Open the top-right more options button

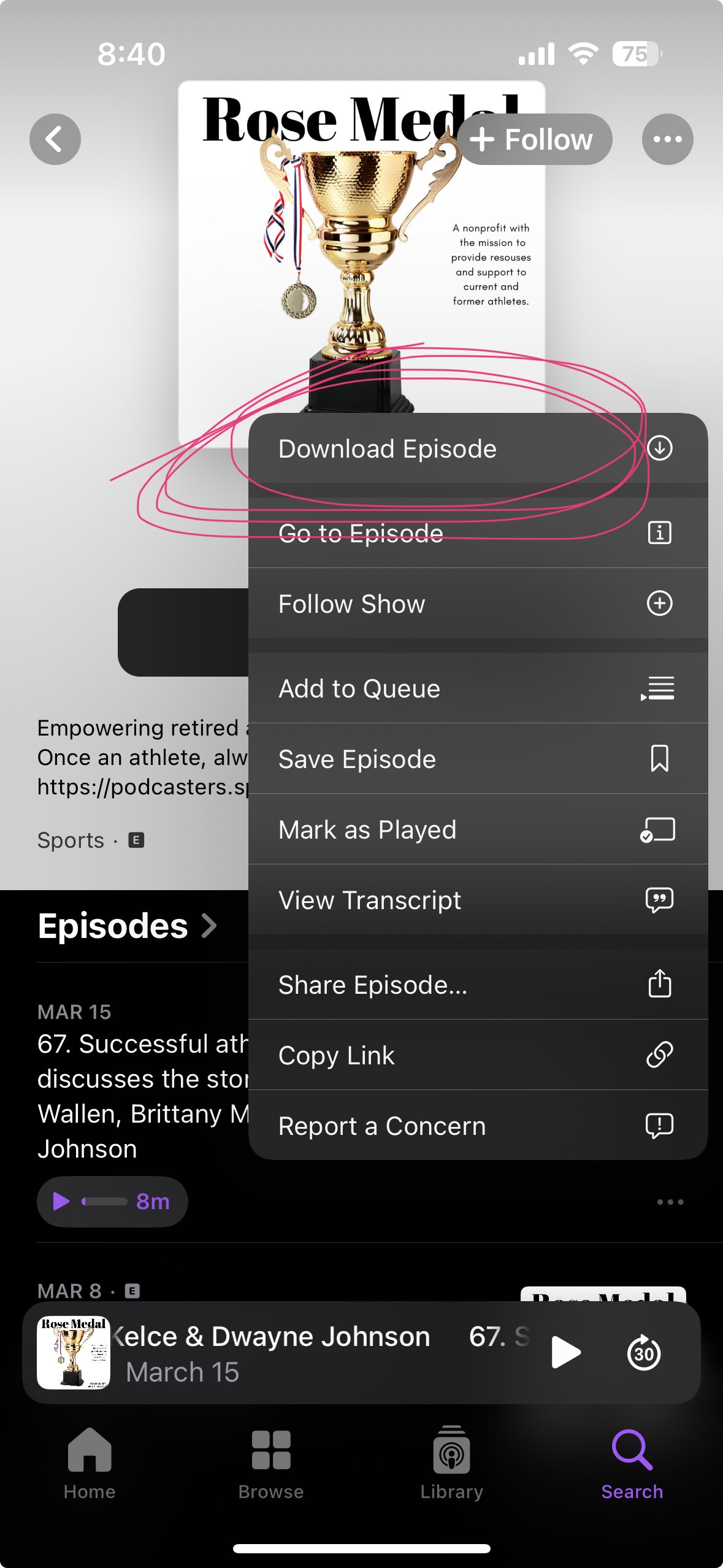(x=667, y=139)
